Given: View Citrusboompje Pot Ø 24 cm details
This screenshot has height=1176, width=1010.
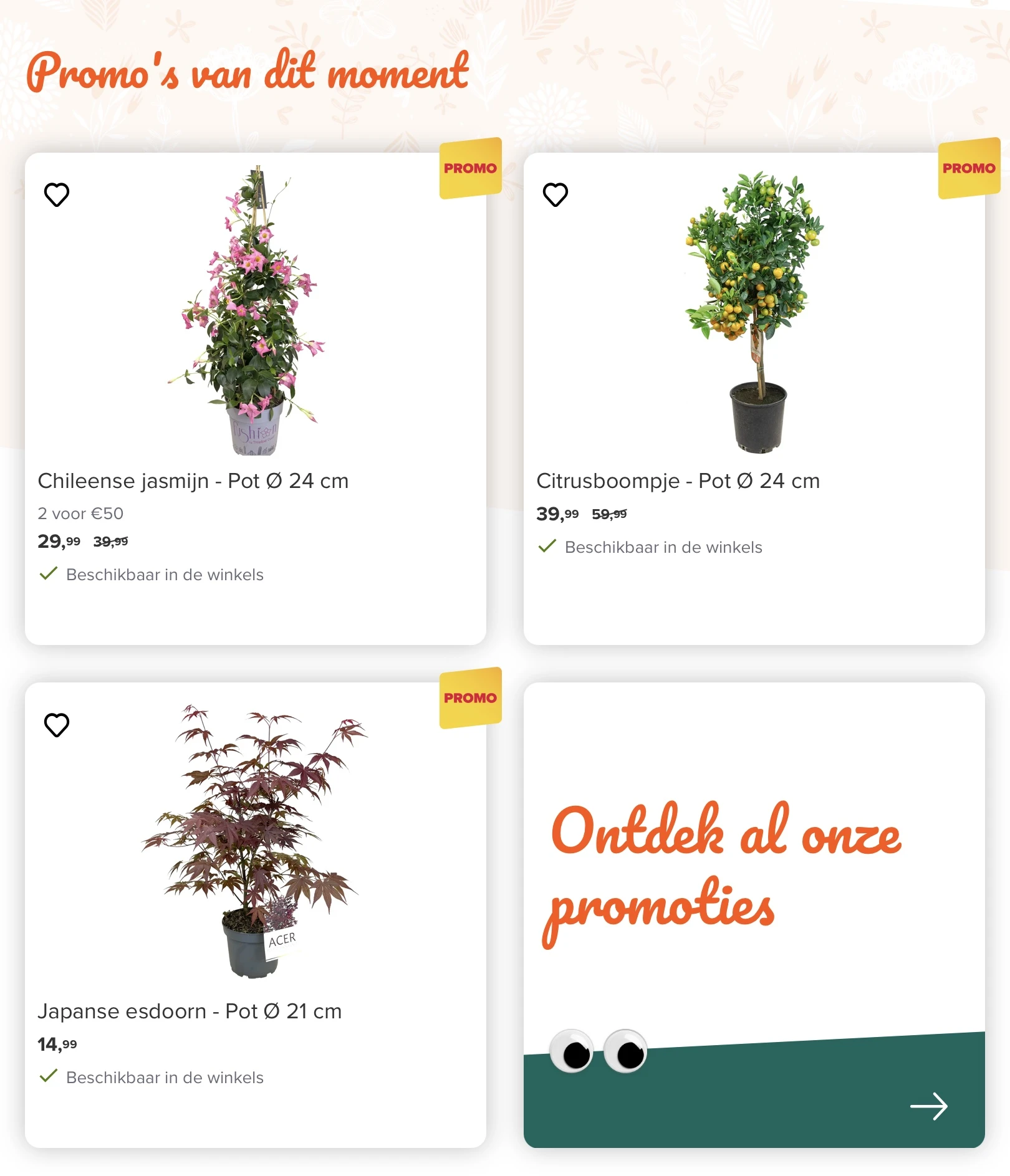Looking at the screenshot, I should 678,480.
